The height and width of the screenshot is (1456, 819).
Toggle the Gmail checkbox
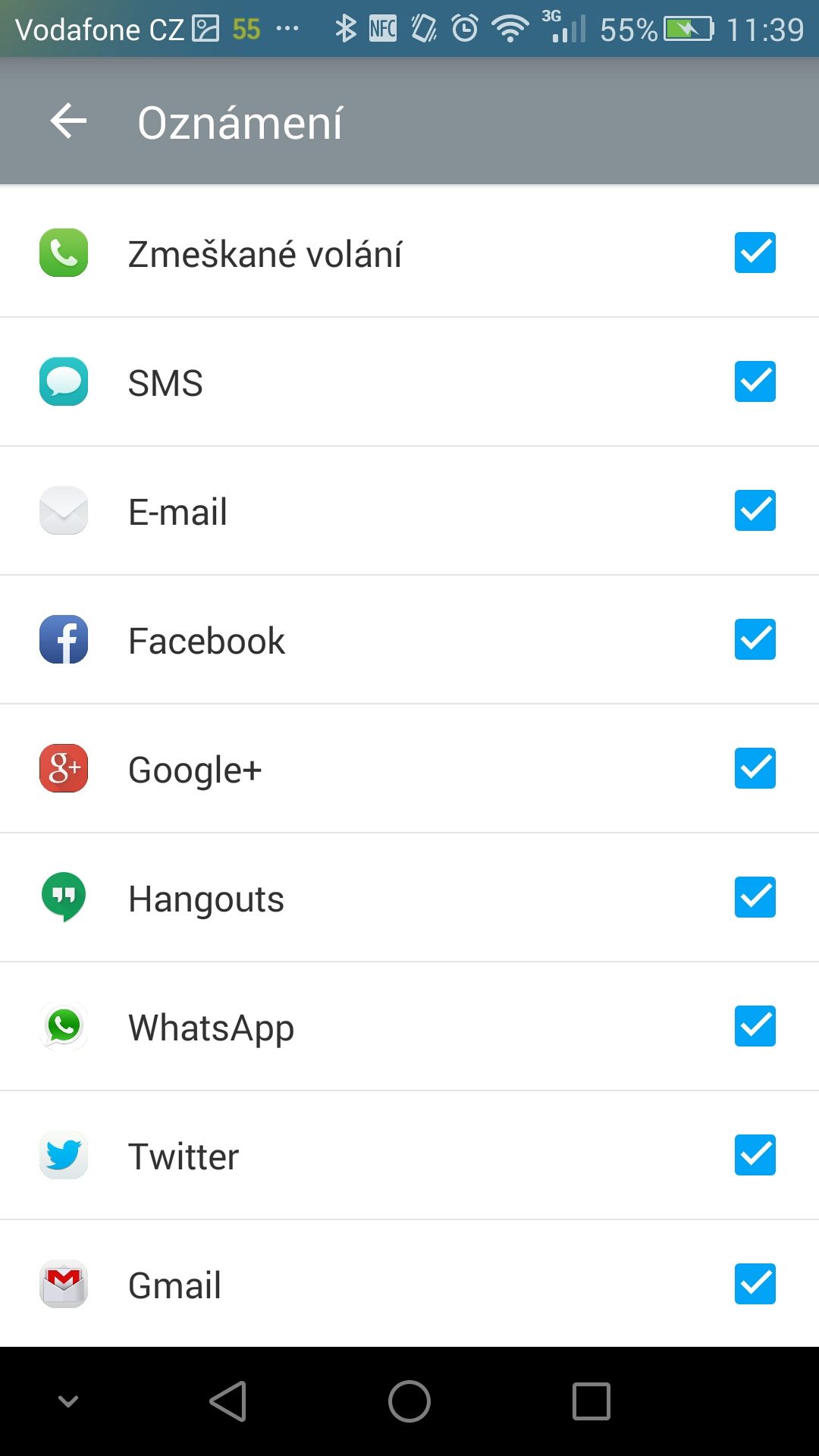pos(755,1284)
